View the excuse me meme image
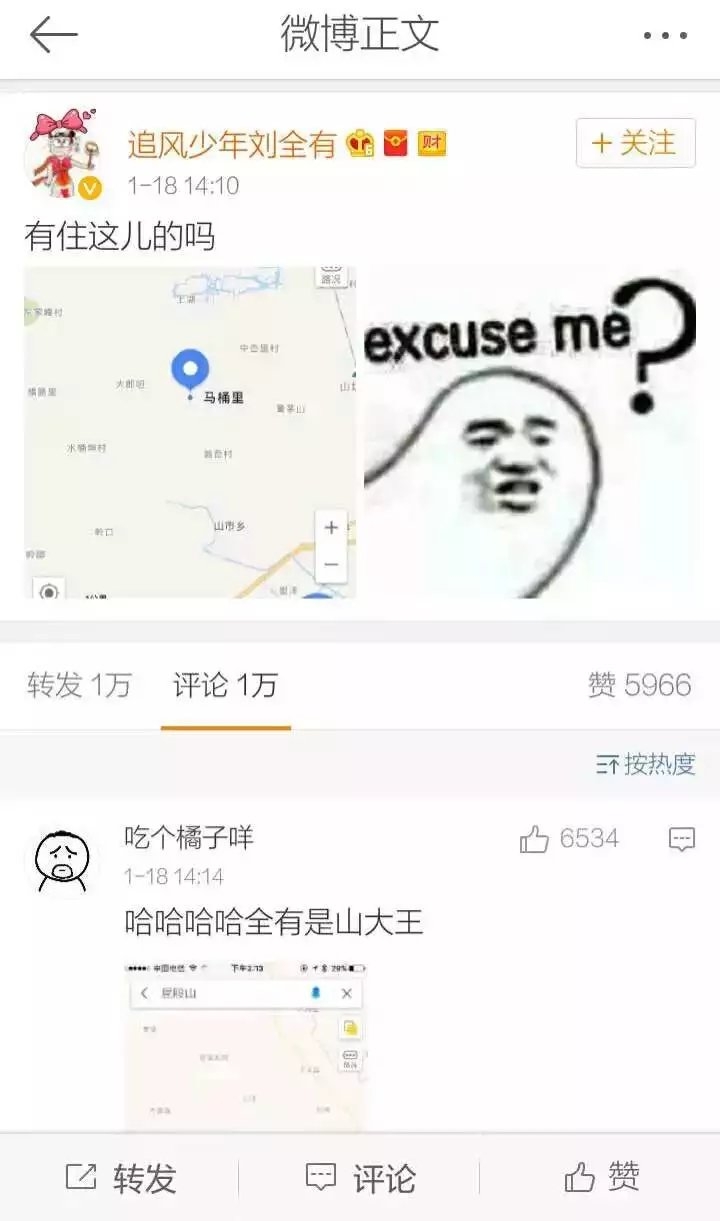The width and height of the screenshot is (720, 1221). (x=530, y=432)
